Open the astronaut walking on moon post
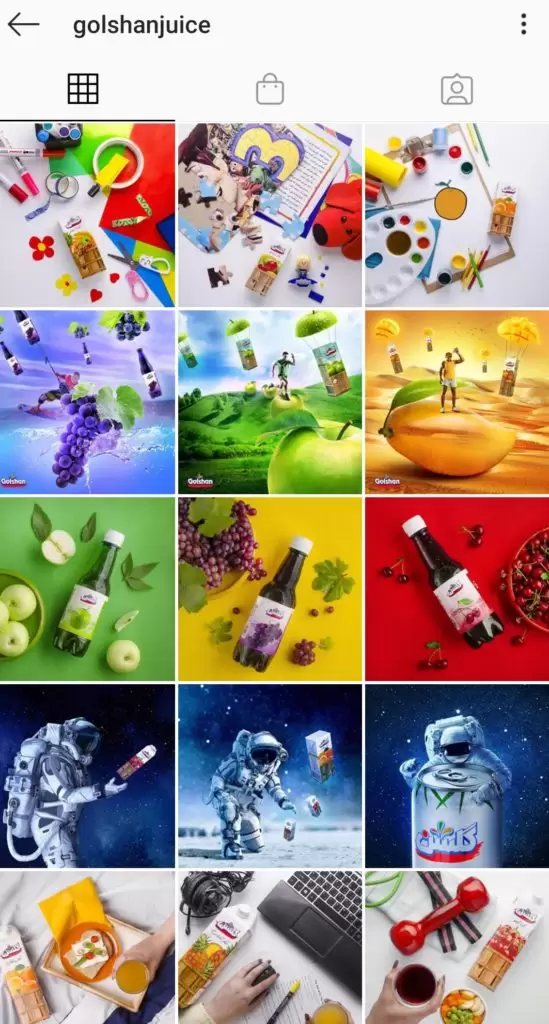549x1024 pixels. (x=270, y=776)
